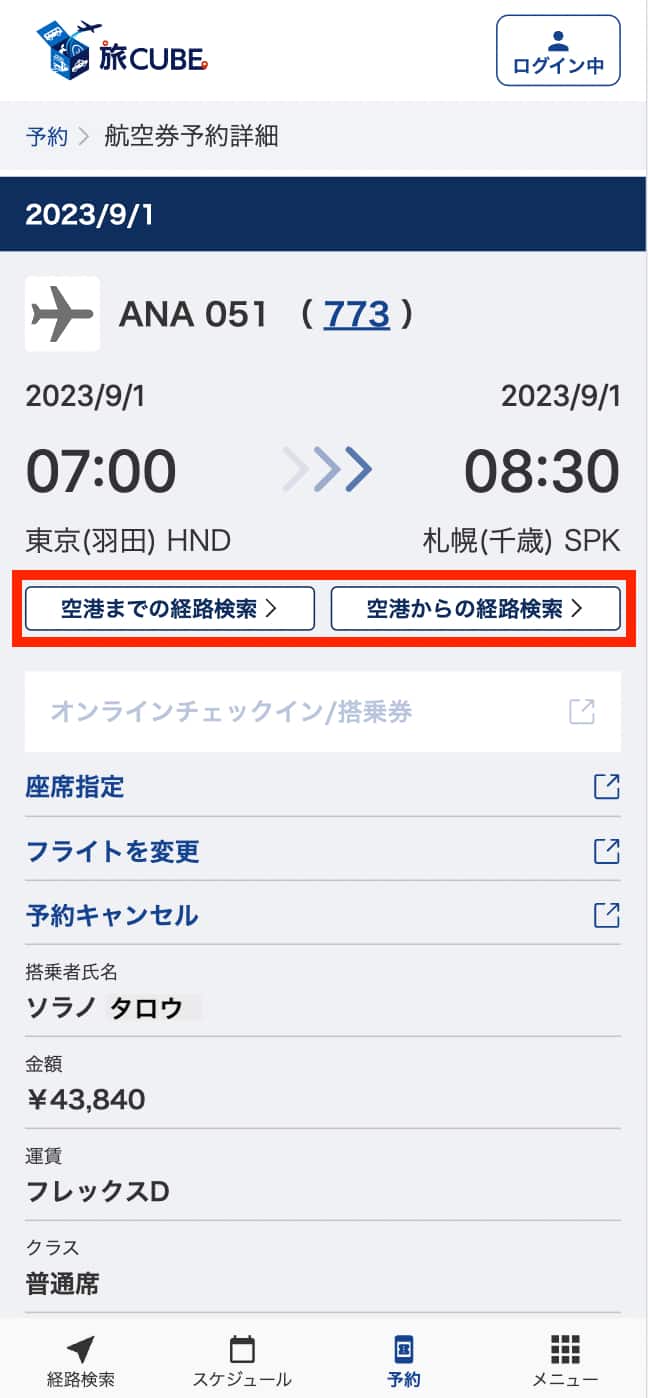The image size is (648, 1398).
Task: Open aircraft type 773 link
Action: [356, 315]
